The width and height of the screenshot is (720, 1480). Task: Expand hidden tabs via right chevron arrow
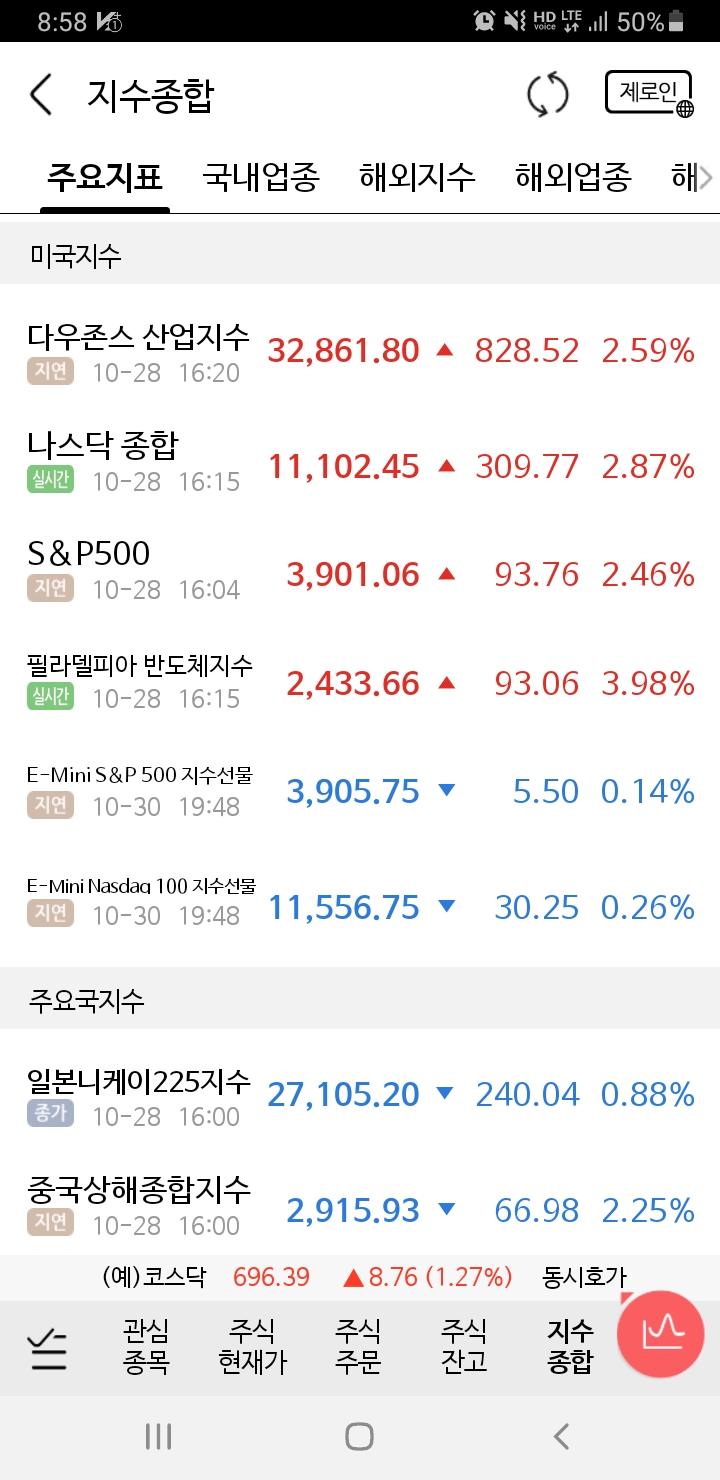pyautogui.click(x=706, y=176)
